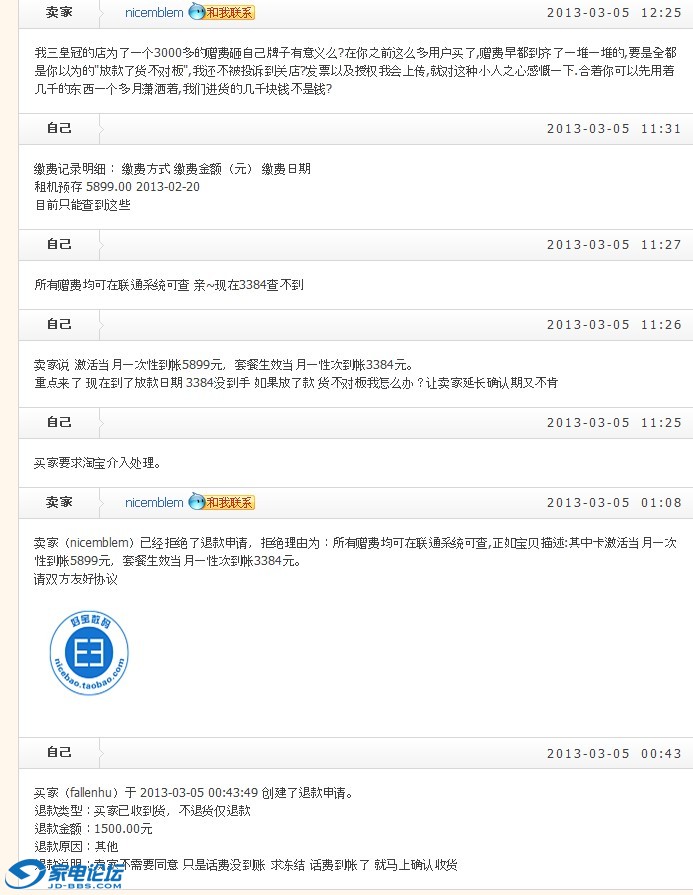Image resolution: width=693 pixels, height=895 pixels.
Task: Open nicemblem's profile in the 01:08 message
Action: [154, 502]
